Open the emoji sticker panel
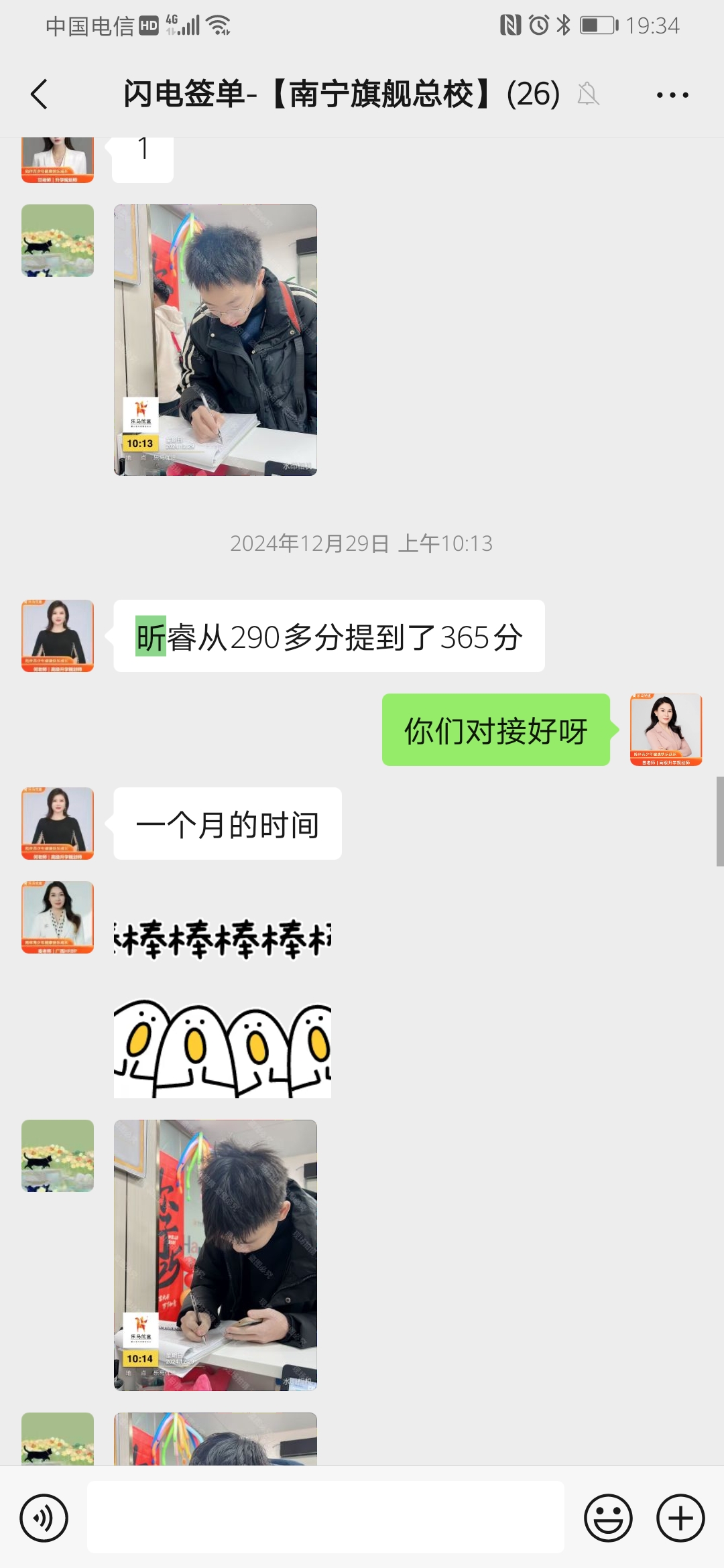The width and height of the screenshot is (724, 1568). 608,1518
